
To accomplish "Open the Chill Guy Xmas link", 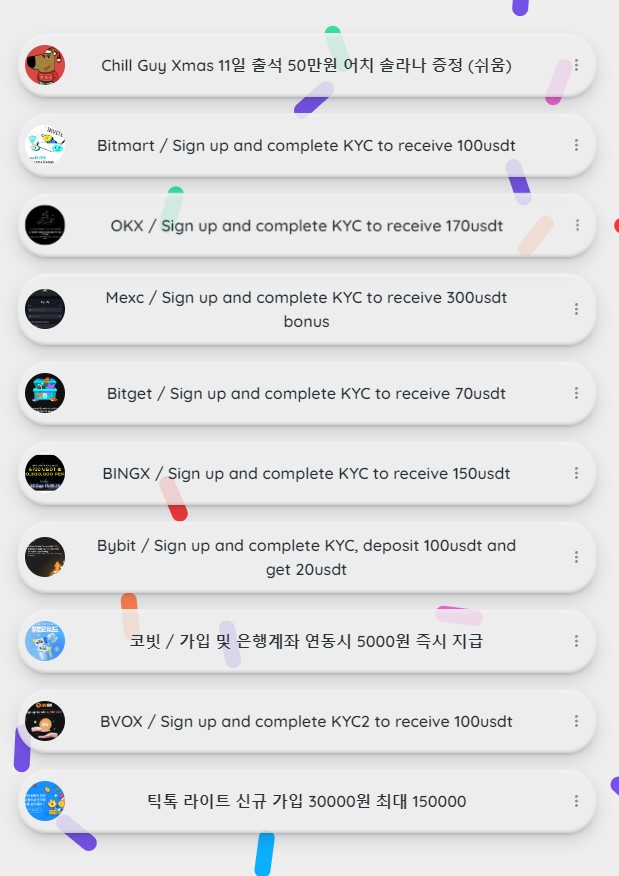I will (x=306, y=66).
